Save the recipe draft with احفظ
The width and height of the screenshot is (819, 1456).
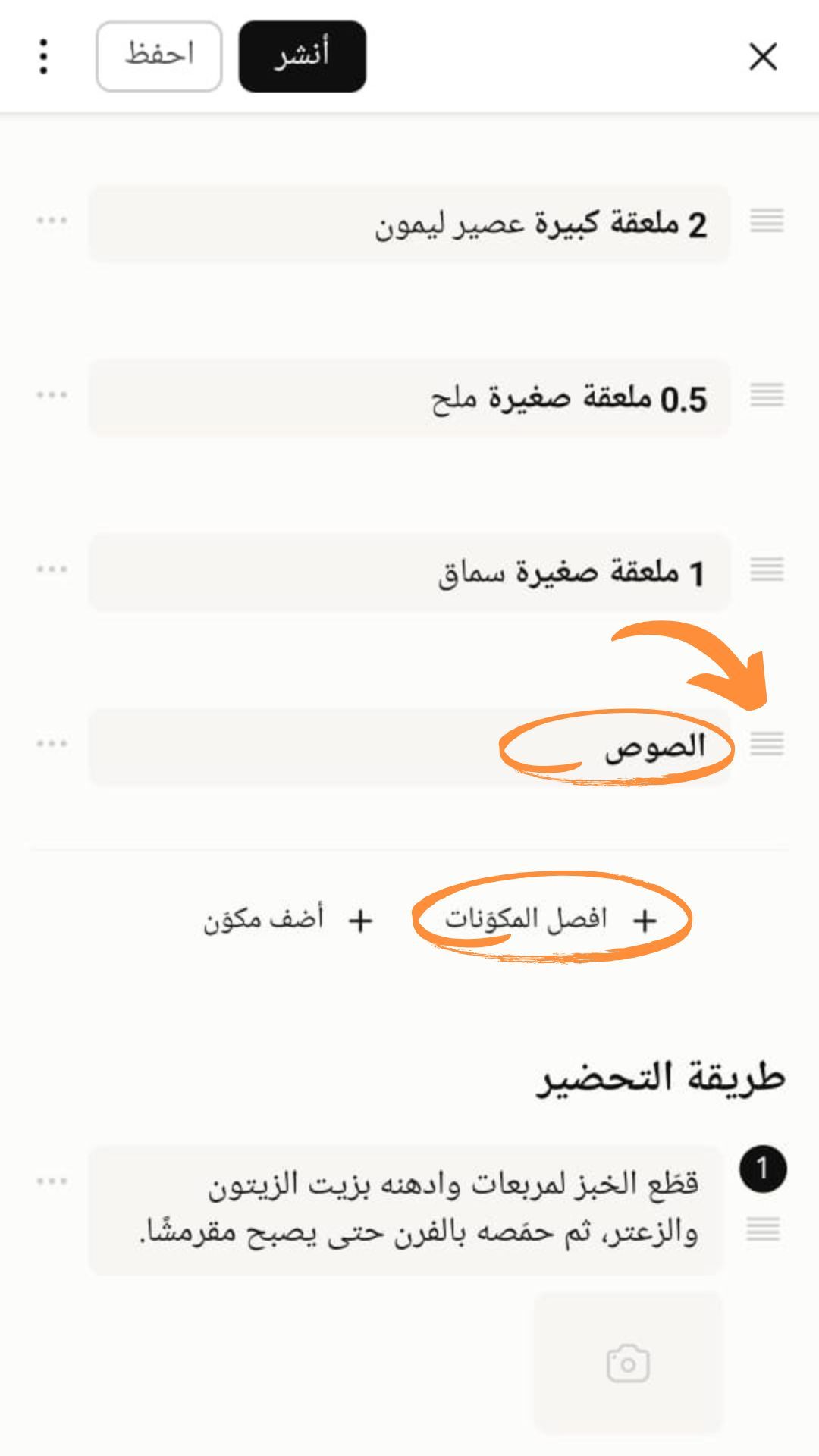click(x=159, y=57)
